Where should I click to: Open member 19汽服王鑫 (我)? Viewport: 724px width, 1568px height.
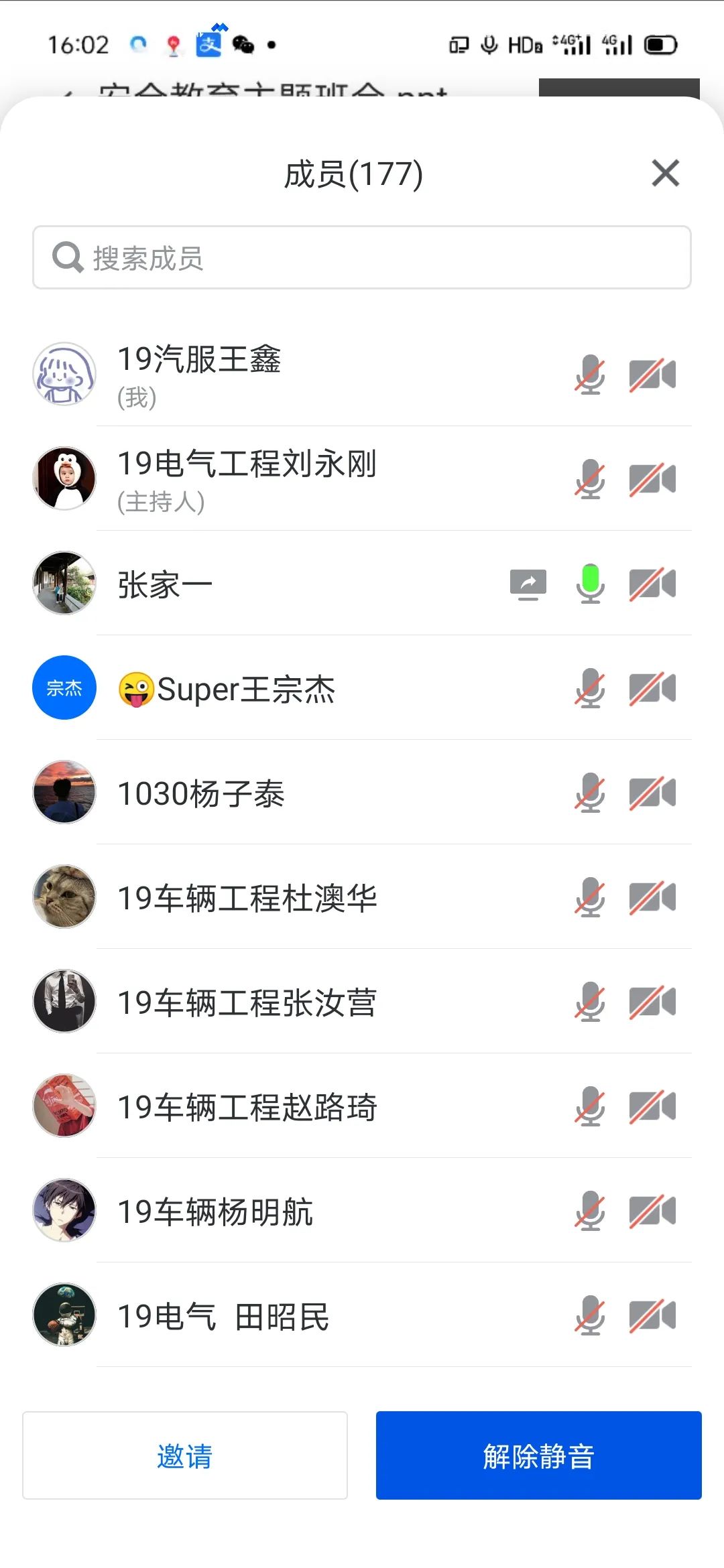200,374
